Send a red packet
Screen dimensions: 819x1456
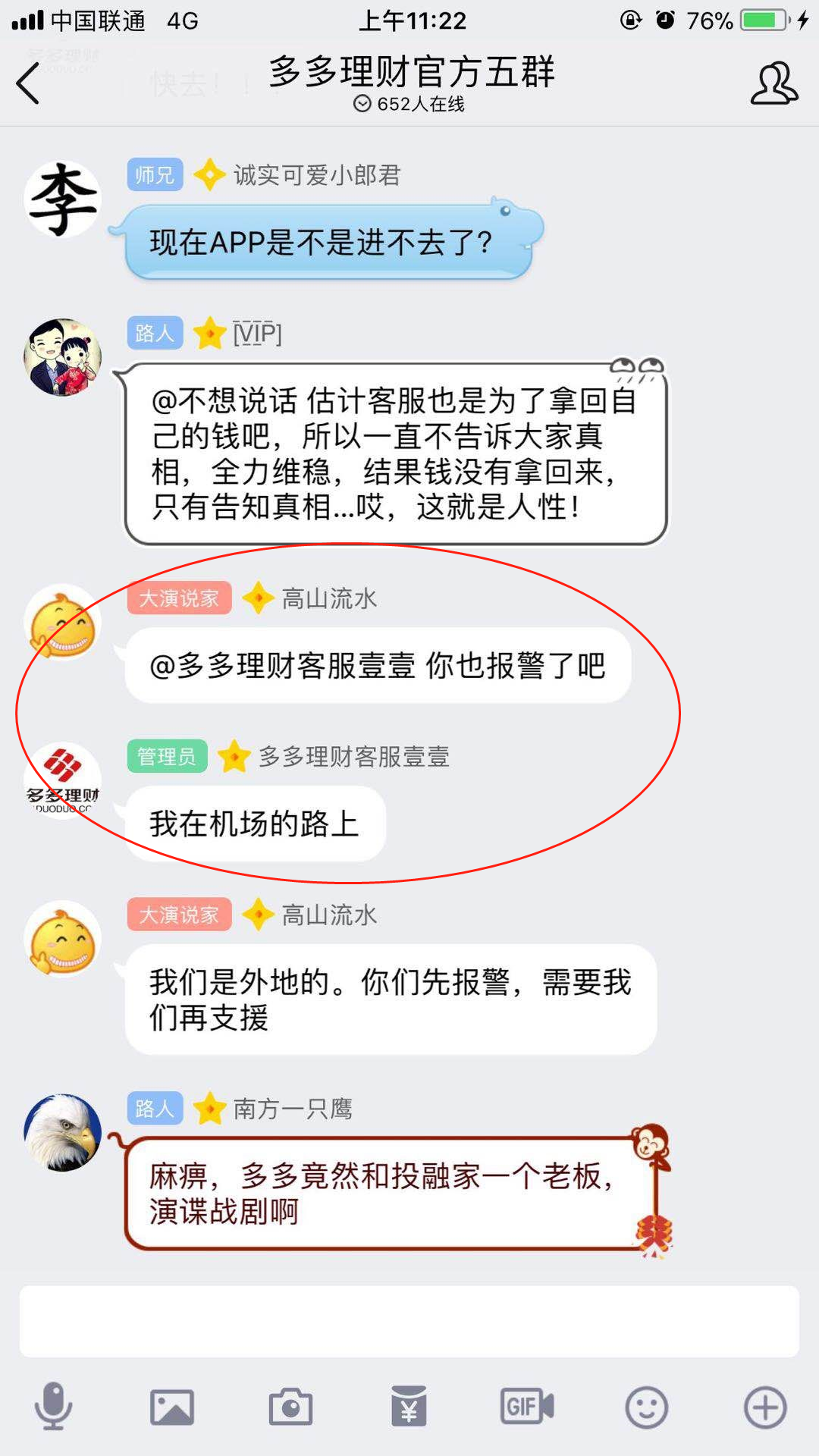(409, 1407)
